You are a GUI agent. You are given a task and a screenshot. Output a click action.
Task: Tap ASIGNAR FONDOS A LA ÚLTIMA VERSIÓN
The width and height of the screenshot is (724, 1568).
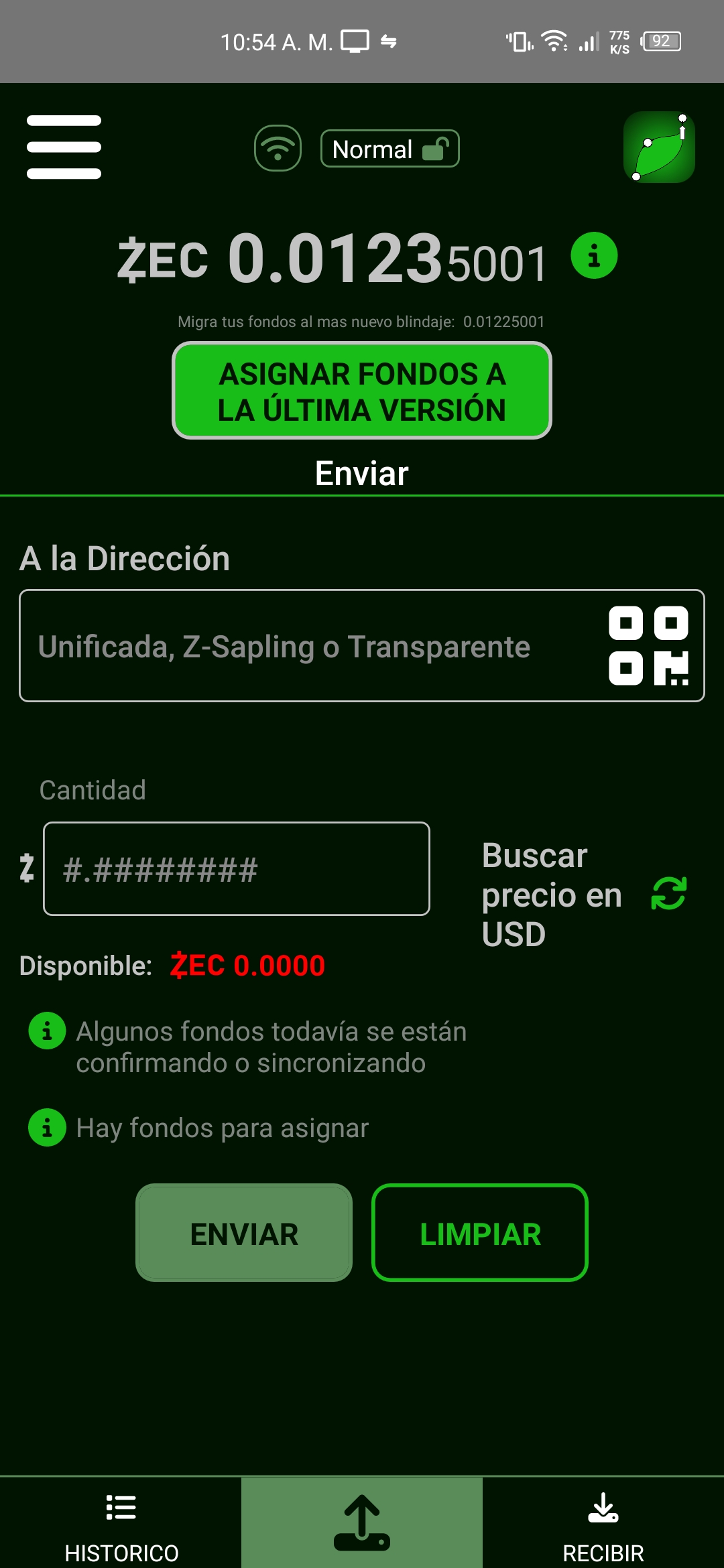coord(362,391)
